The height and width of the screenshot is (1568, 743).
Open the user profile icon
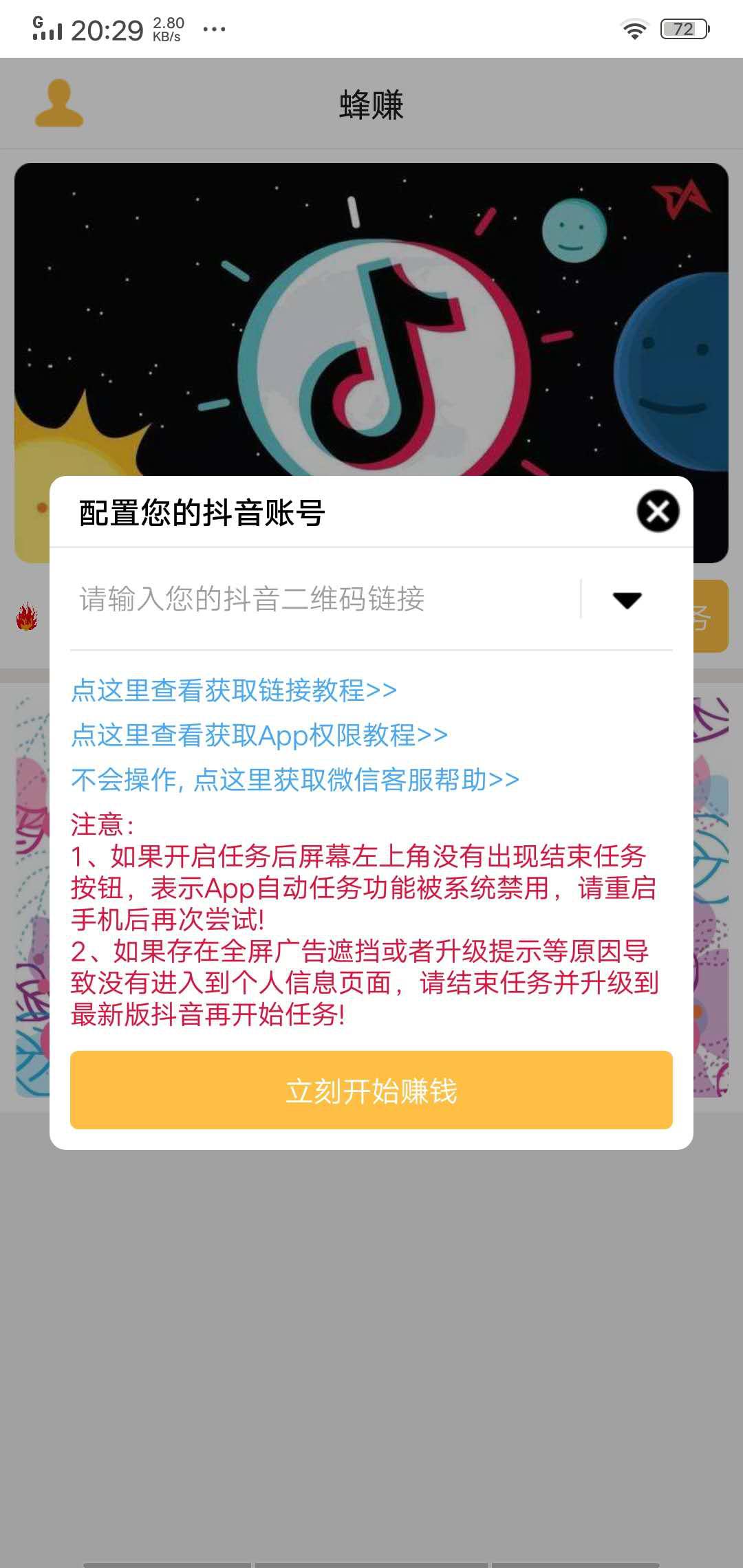pyautogui.click(x=58, y=103)
